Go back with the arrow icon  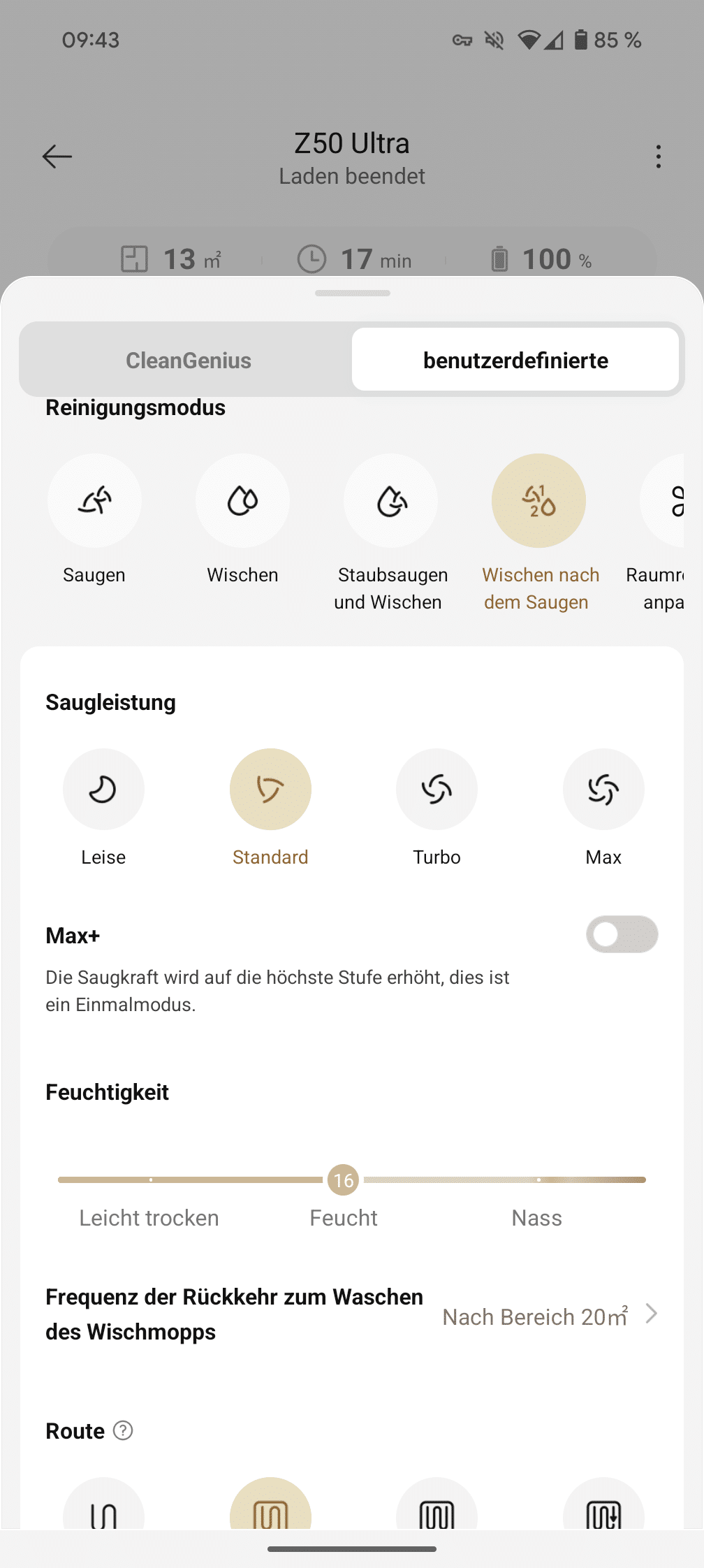click(x=57, y=156)
